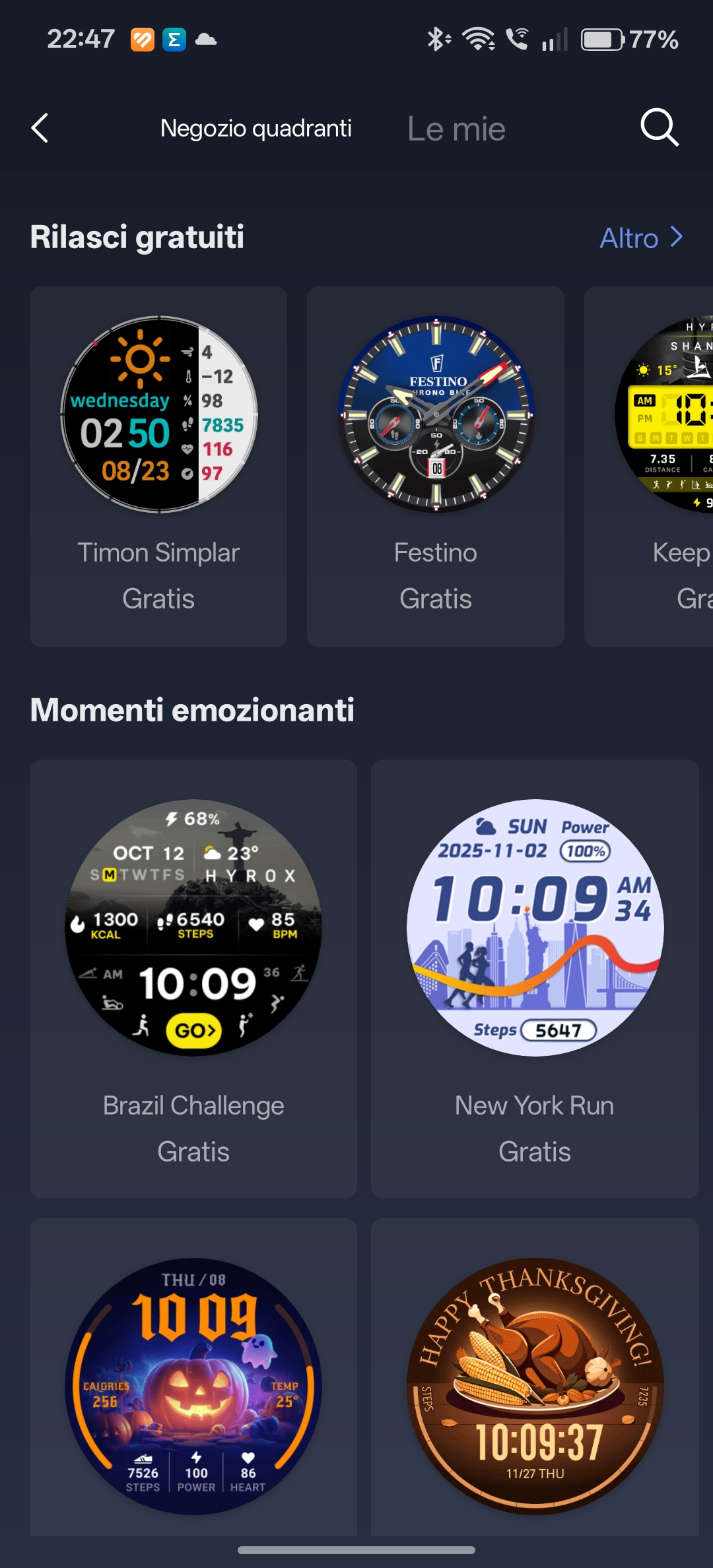Open the search magnifier icon
The image size is (713, 1568).
pyautogui.click(x=659, y=127)
